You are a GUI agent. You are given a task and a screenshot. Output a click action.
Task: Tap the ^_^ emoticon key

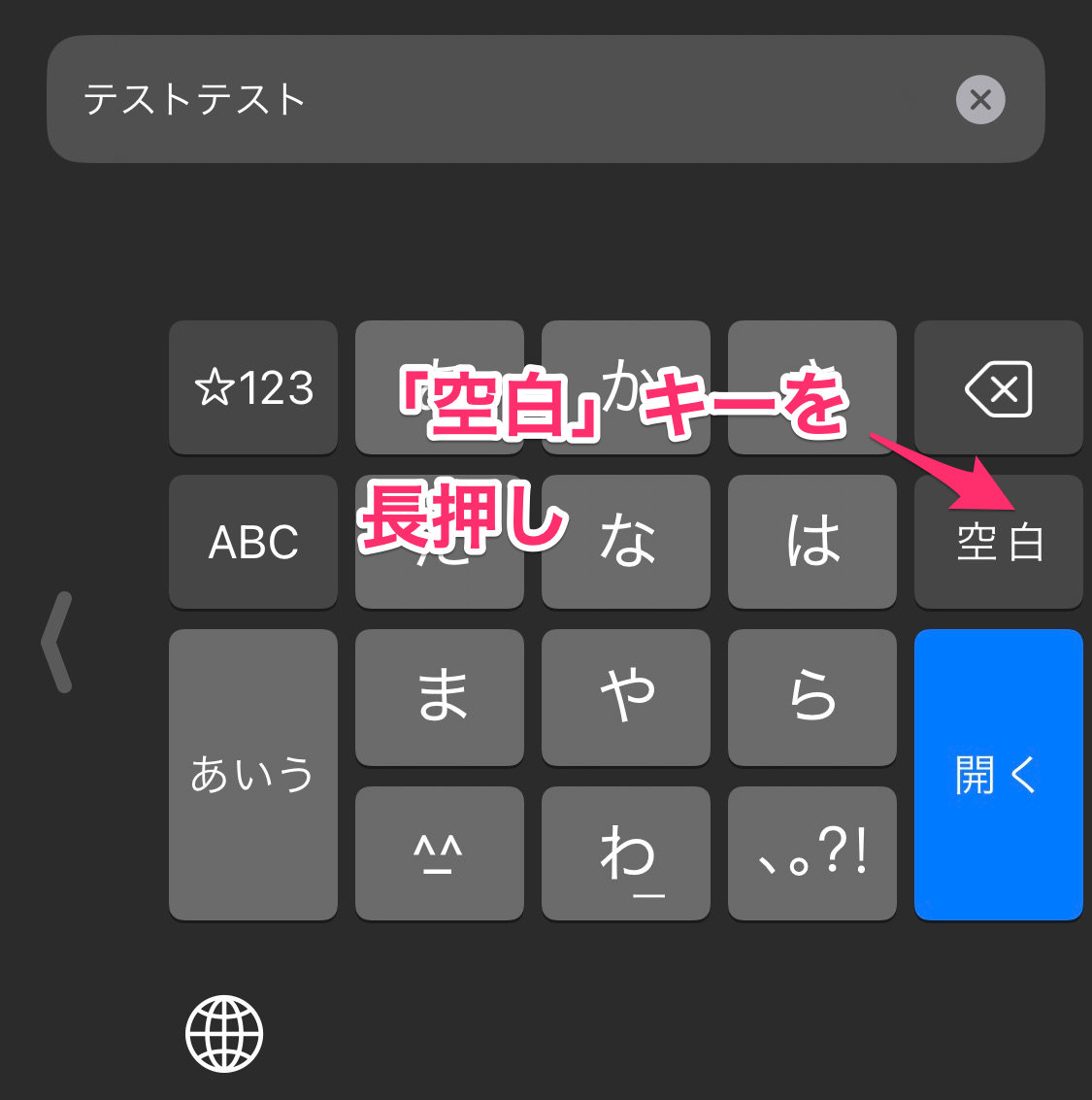point(440,852)
